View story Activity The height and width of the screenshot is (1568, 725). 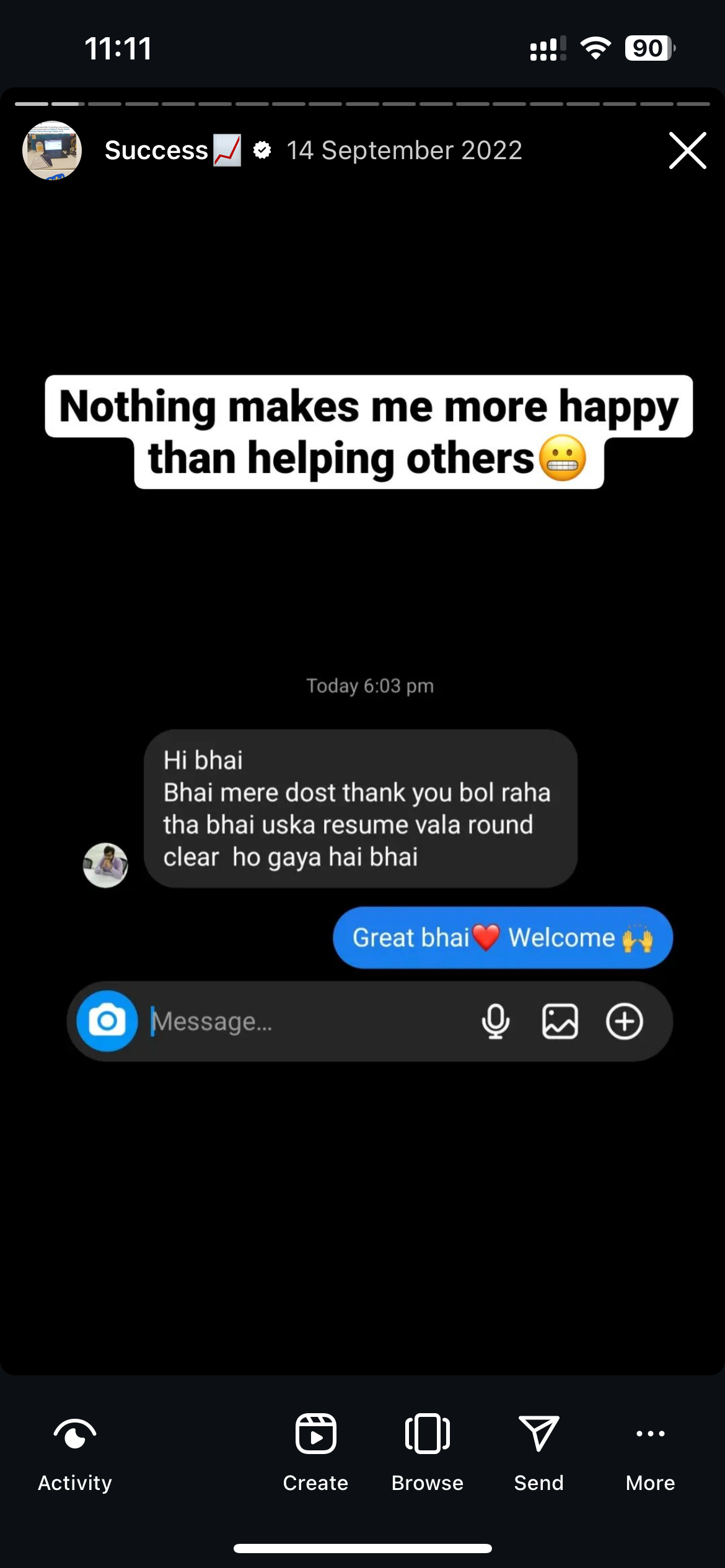(x=75, y=1450)
